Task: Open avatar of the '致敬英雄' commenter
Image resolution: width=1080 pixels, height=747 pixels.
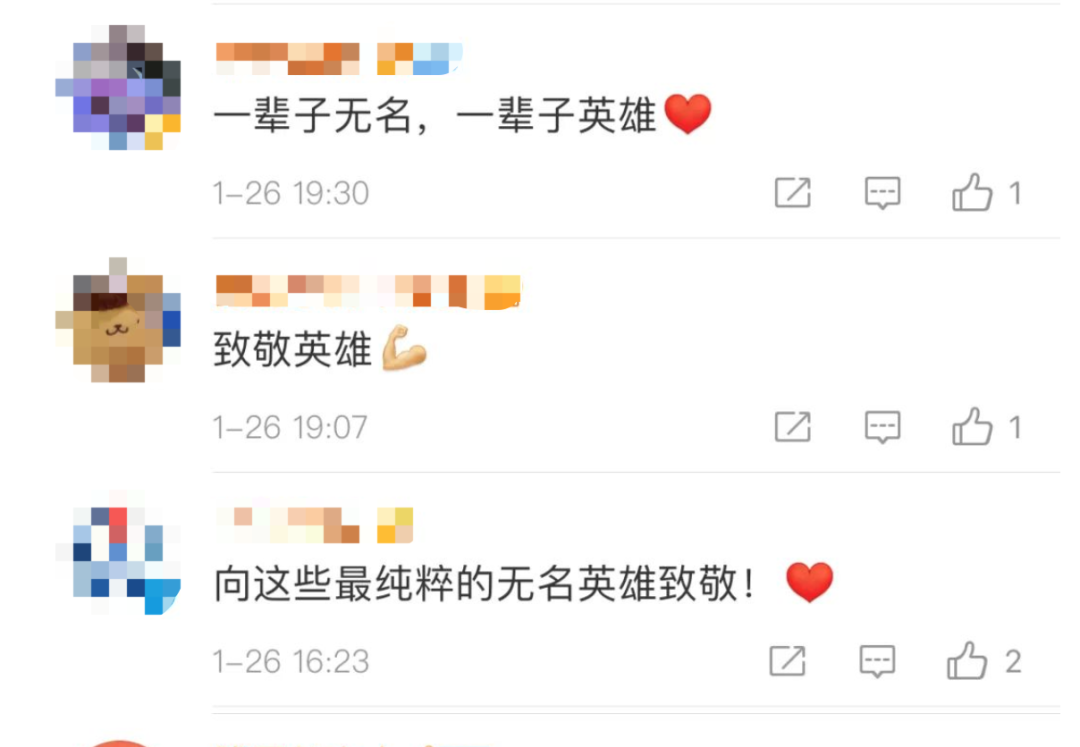Action: click(x=118, y=322)
